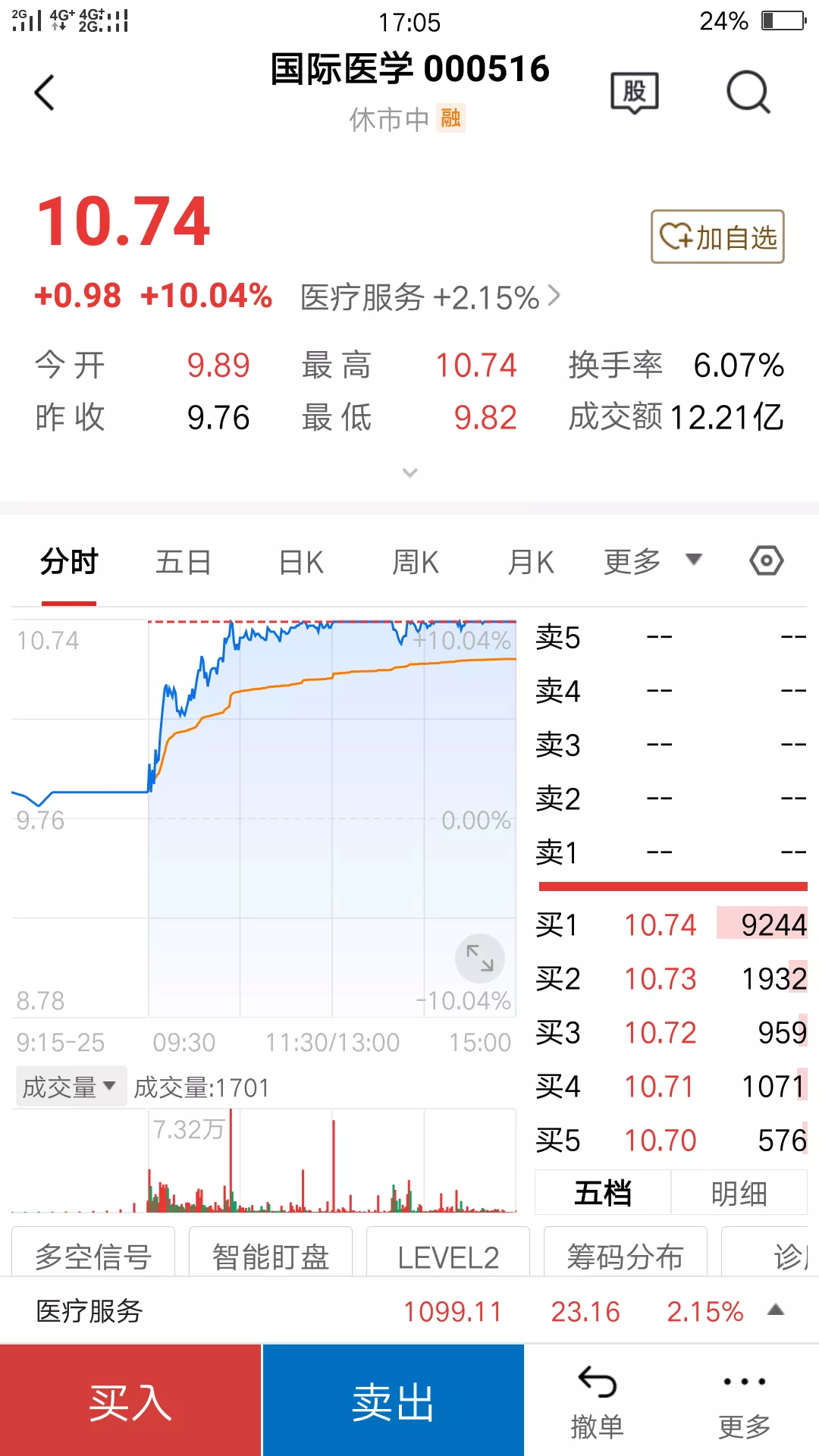Viewport: 819px width, 1456px height.
Task: Open the 成交量 indicator dropdown
Action: point(71,1087)
